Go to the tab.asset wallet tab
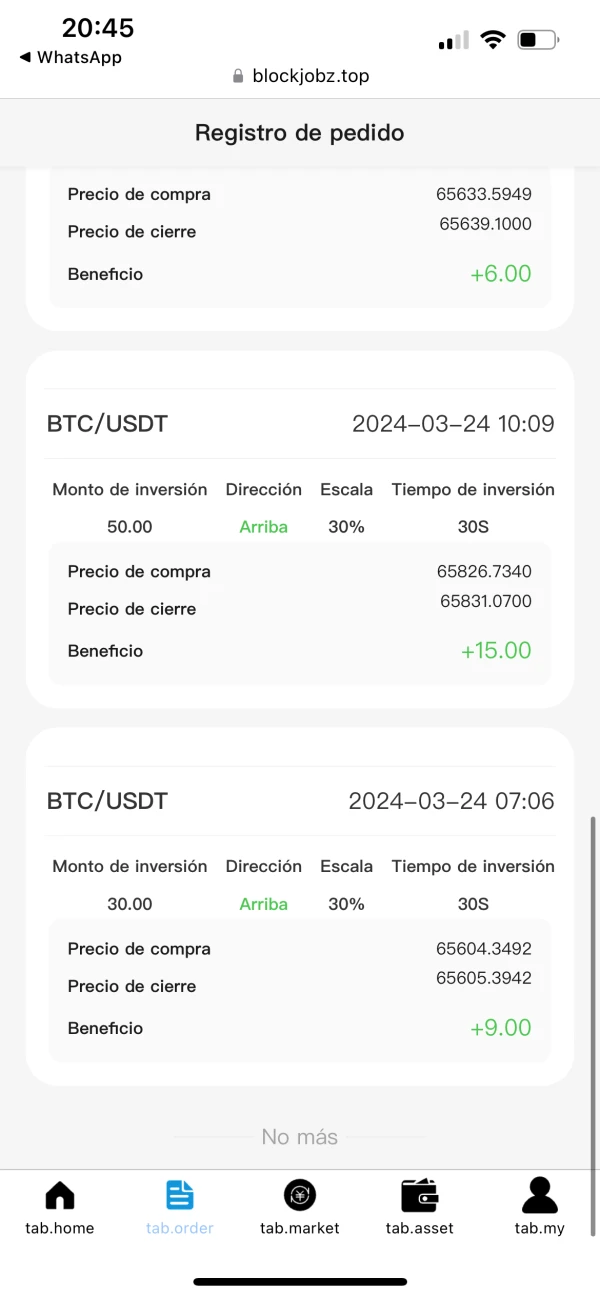Image resolution: width=600 pixels, height=1298 pixels. click(x=420, y=1207)
